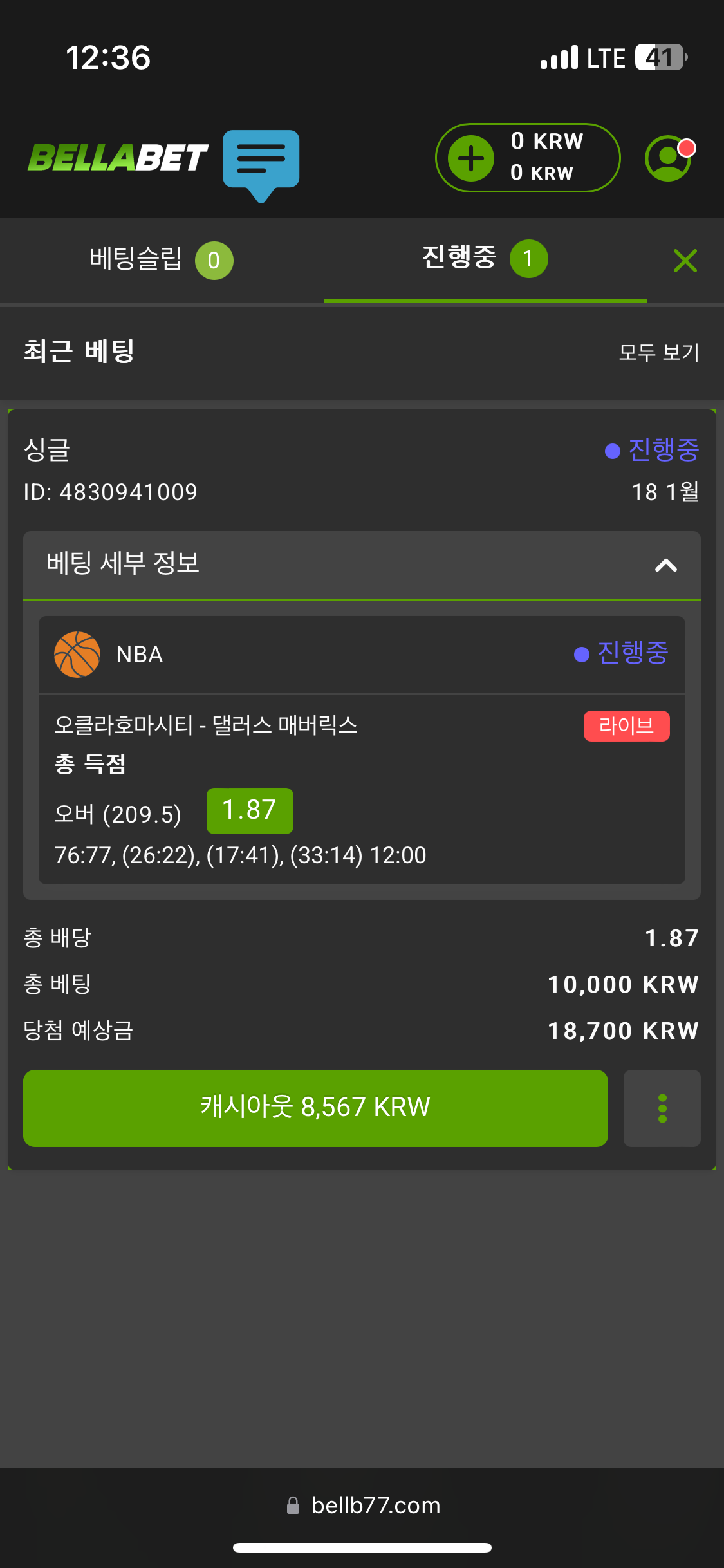Viewport: 724px width, 1568px height.
Task: Collapse the 베팅 세부 정보 section
Action: [665, 565]
